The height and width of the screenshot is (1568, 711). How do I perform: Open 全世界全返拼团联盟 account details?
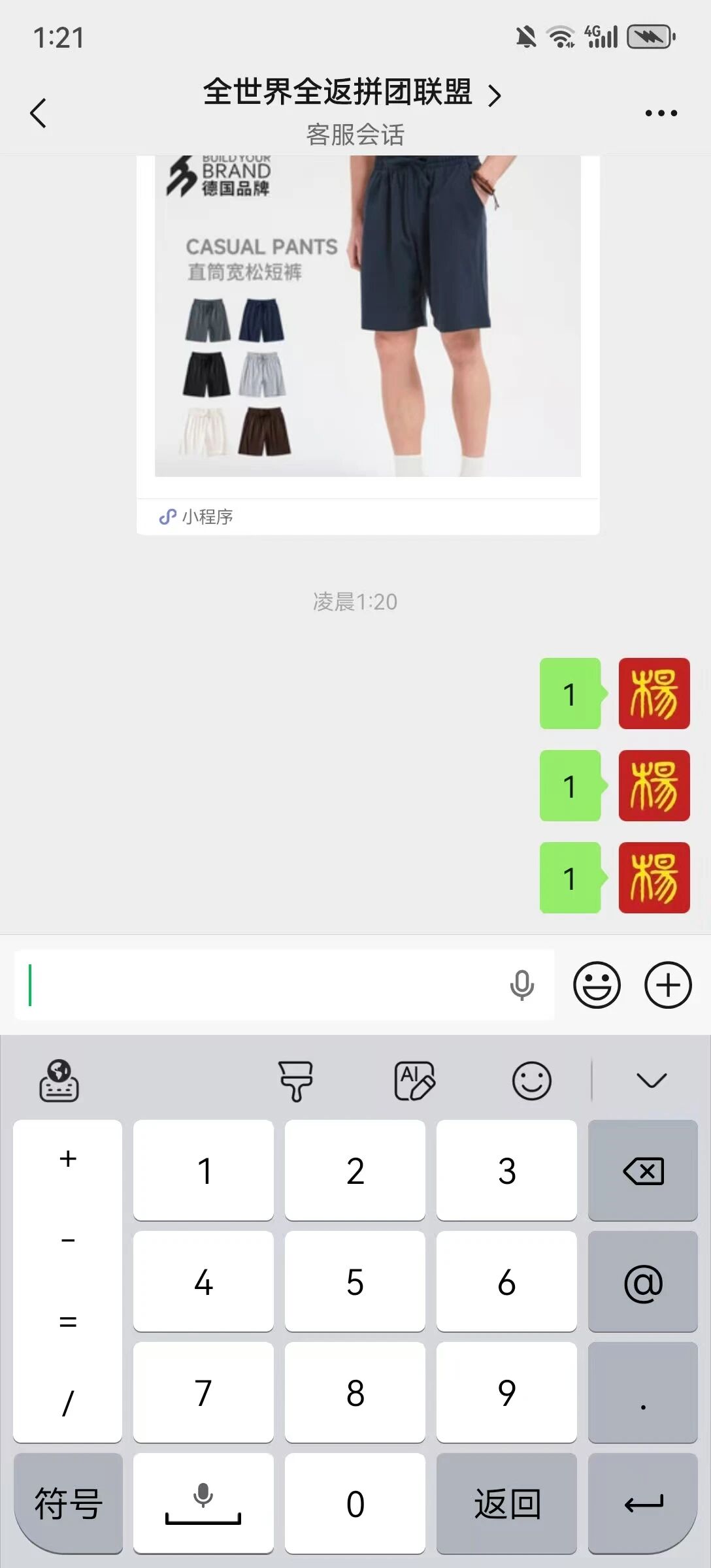[352, 92]
